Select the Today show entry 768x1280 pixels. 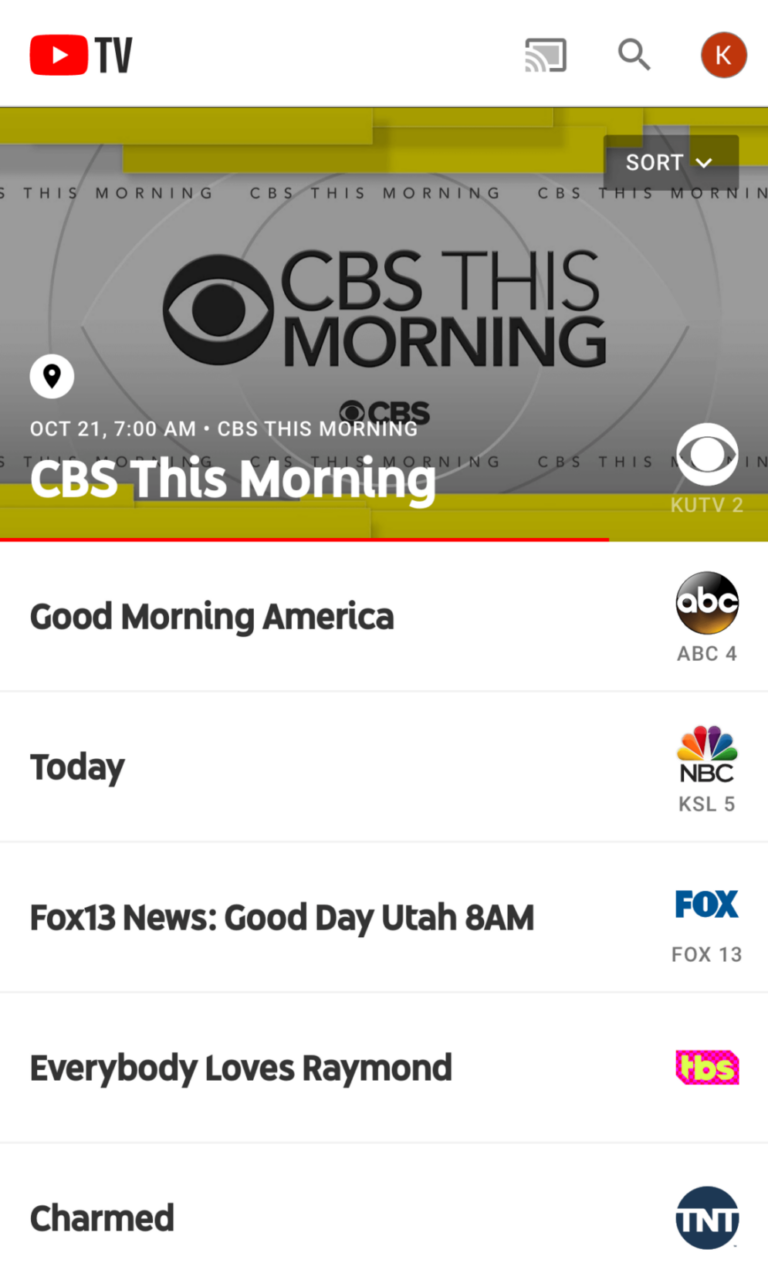click(x=77, y=767)
